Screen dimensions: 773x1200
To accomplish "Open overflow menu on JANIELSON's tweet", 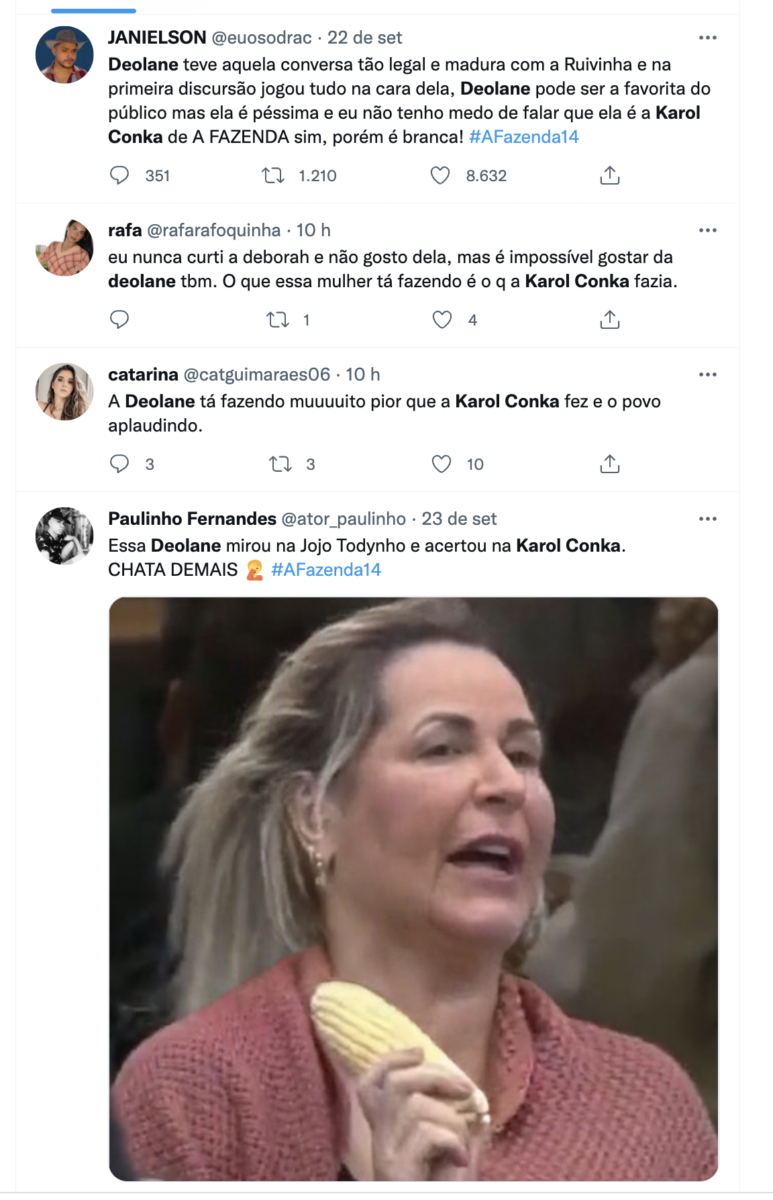I will click(708, 38).
